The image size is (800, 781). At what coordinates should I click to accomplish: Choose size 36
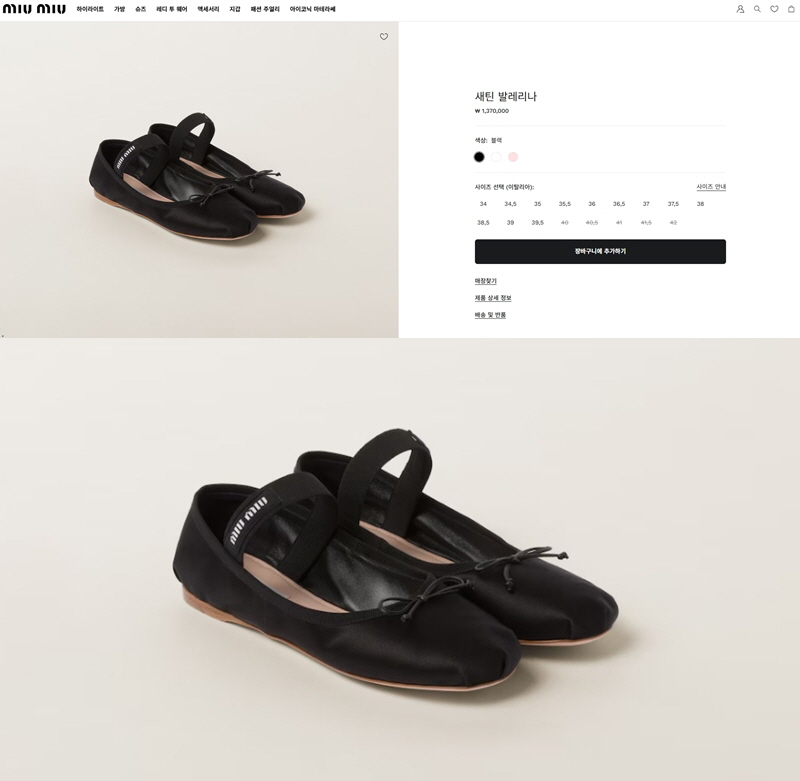point(592,204)
